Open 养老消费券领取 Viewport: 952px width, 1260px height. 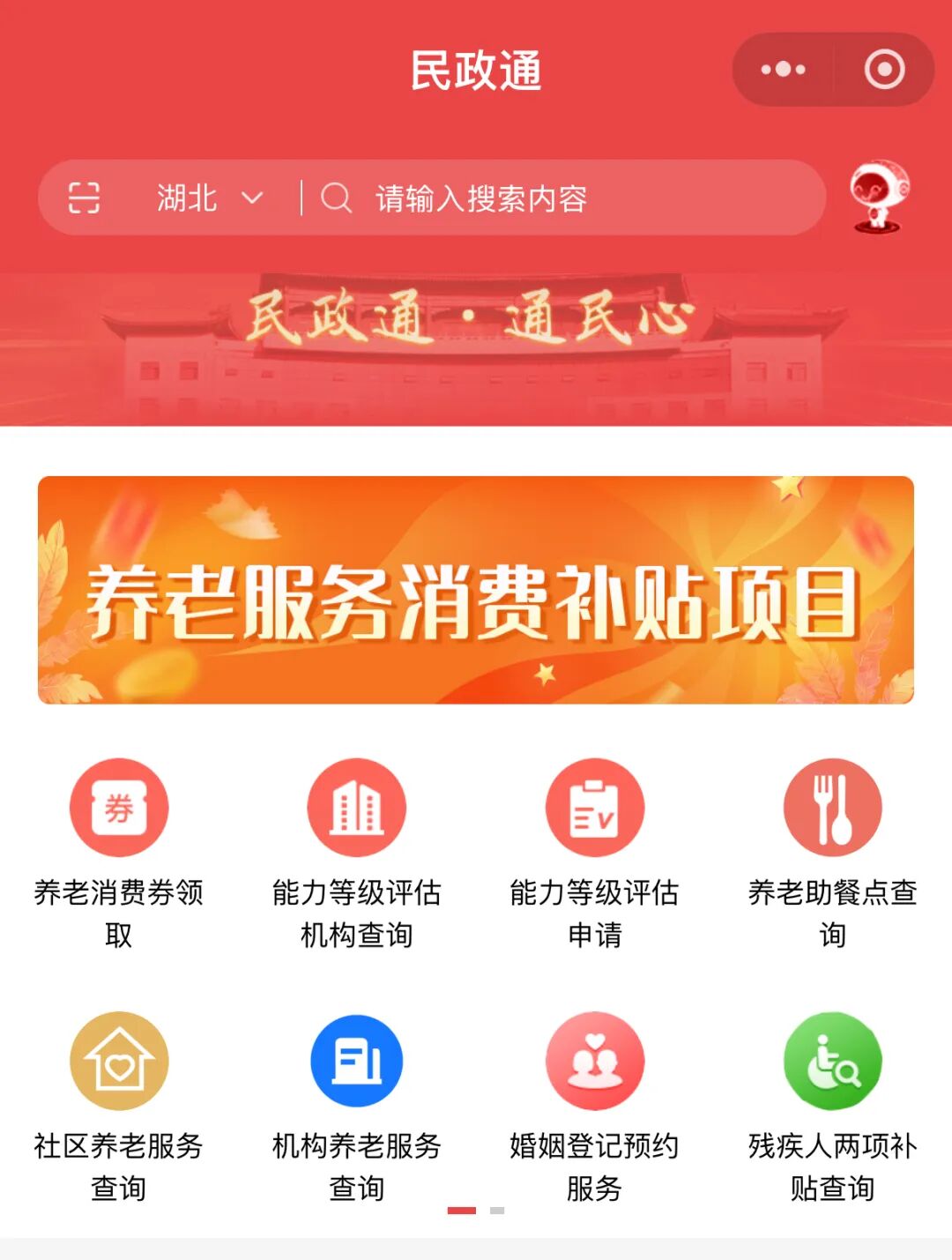119,809
